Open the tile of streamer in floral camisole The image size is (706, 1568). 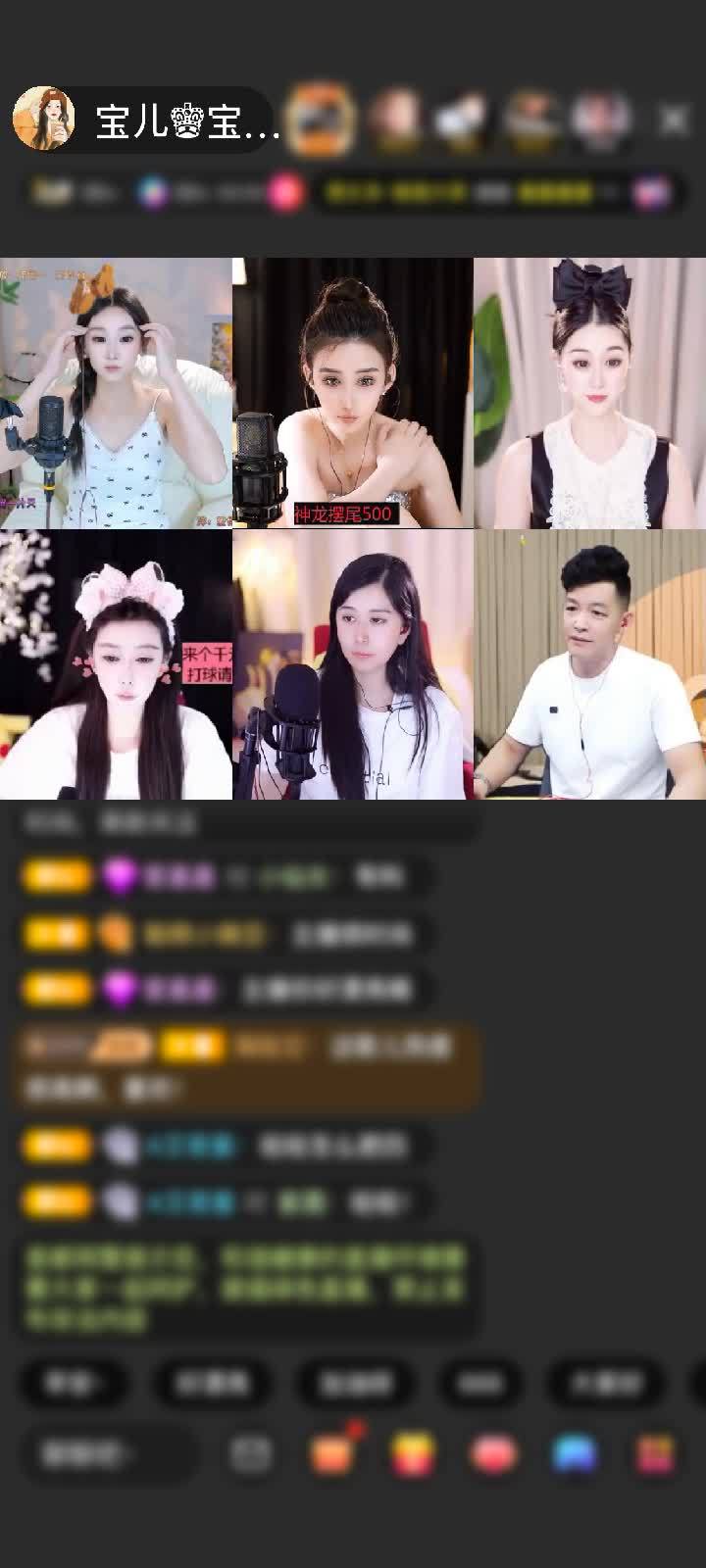116,393
